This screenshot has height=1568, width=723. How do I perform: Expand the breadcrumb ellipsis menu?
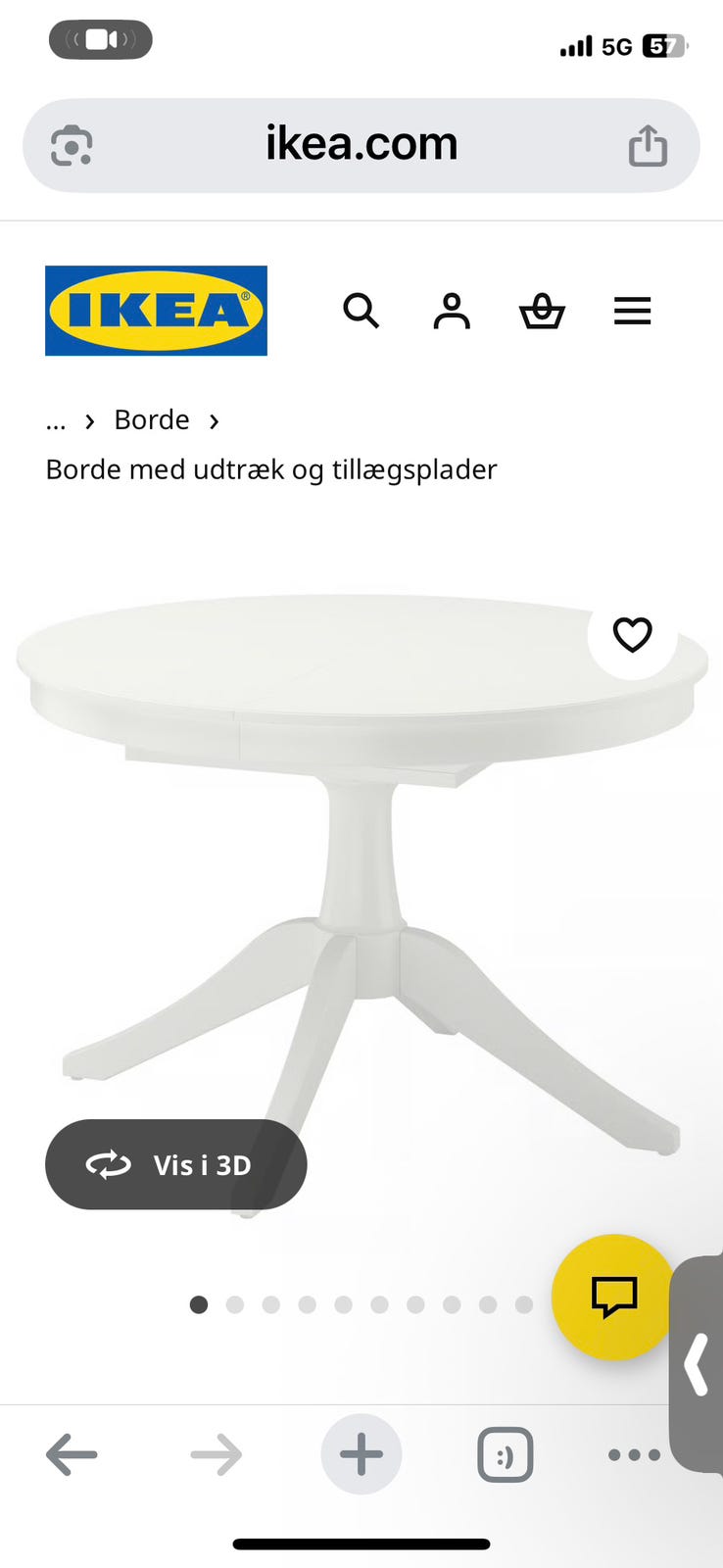pyautogui.click(x=56, y=419)
